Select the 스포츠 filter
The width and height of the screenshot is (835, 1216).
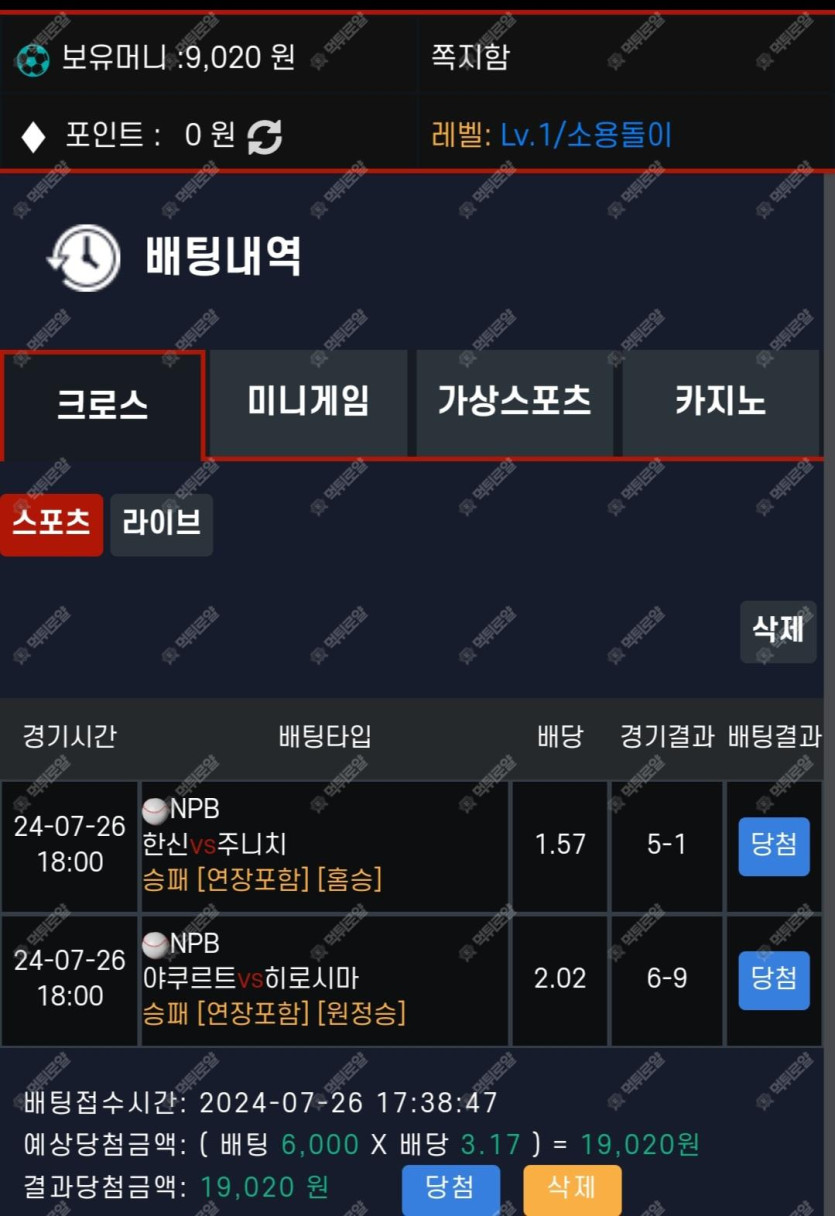(x=51, y=524)
